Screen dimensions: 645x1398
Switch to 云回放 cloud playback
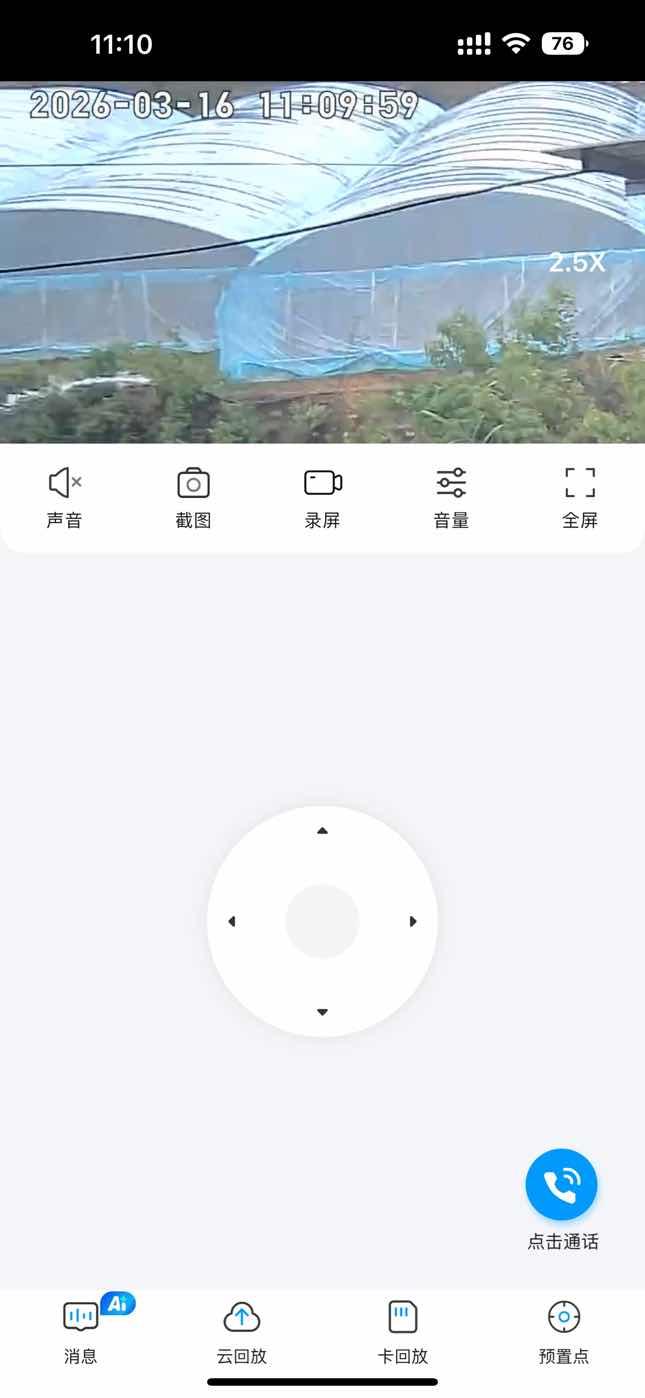[242, 1332]
